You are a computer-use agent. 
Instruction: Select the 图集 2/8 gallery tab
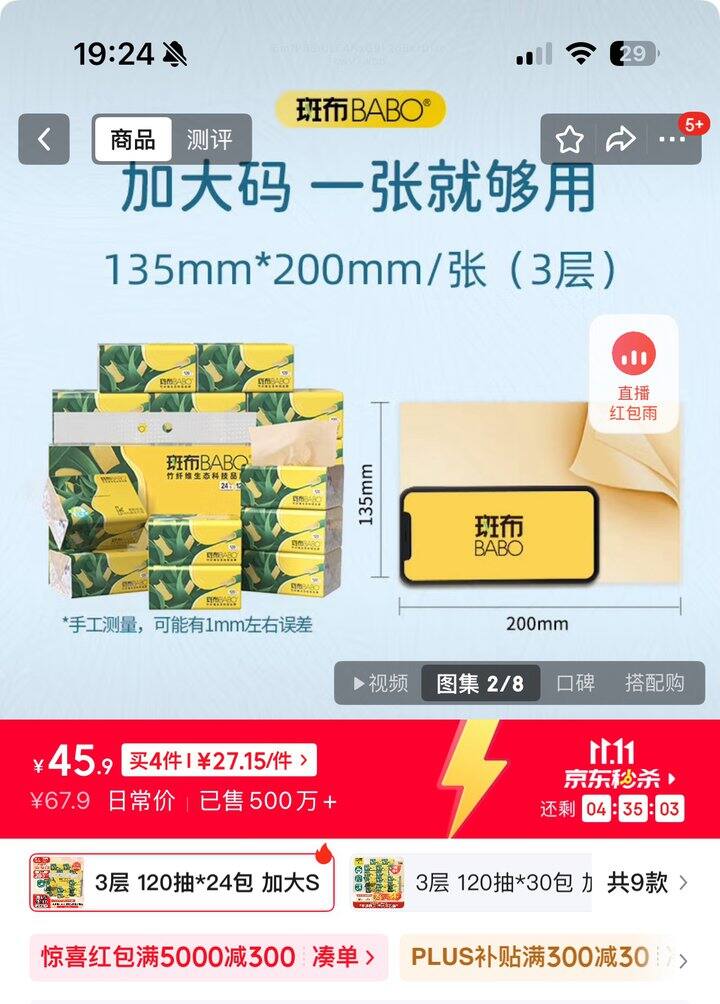point(480,683)
